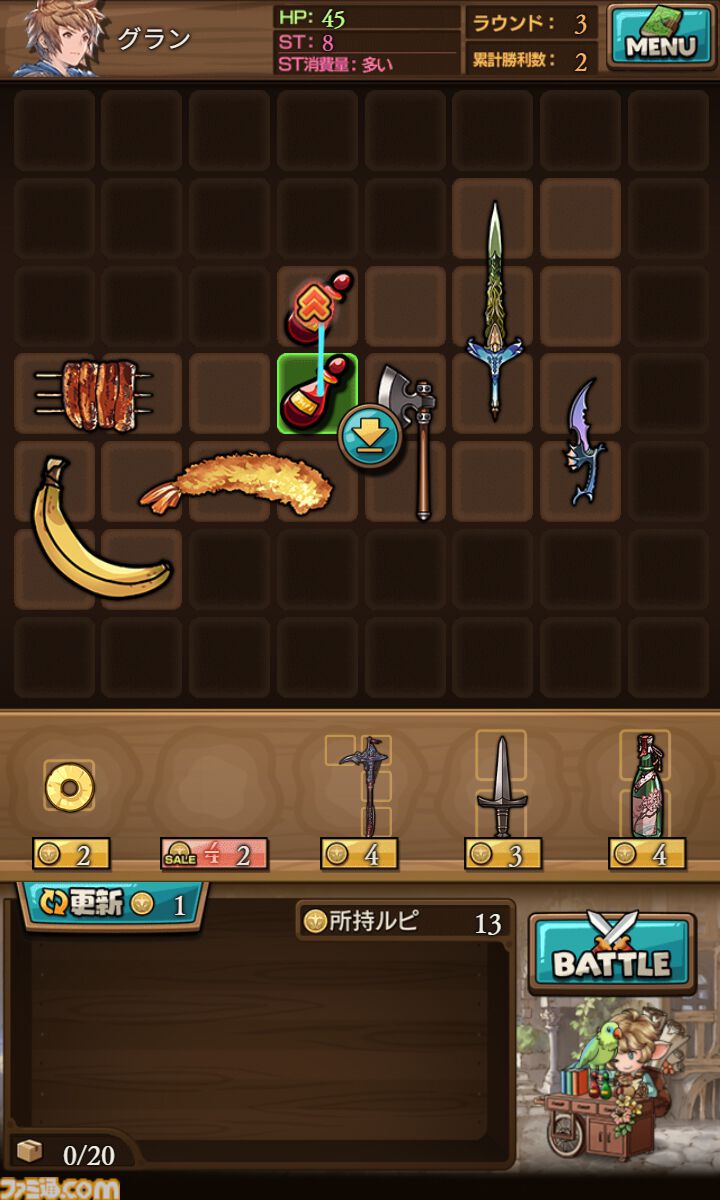The height and width of the screenshot is (1200, 720).
Task: Refresh shop with the 更新 button
Action: [112, 904]
